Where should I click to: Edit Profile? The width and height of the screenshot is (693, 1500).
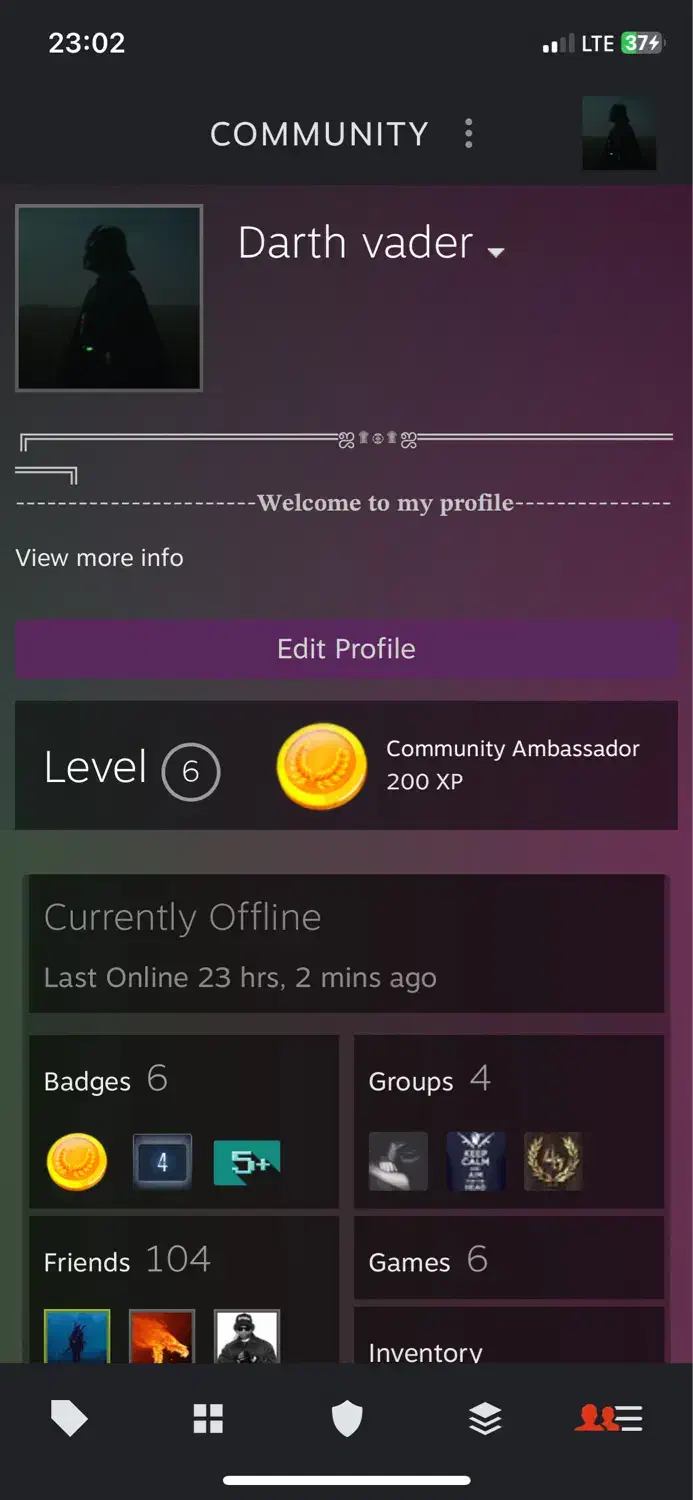point(346,649)
